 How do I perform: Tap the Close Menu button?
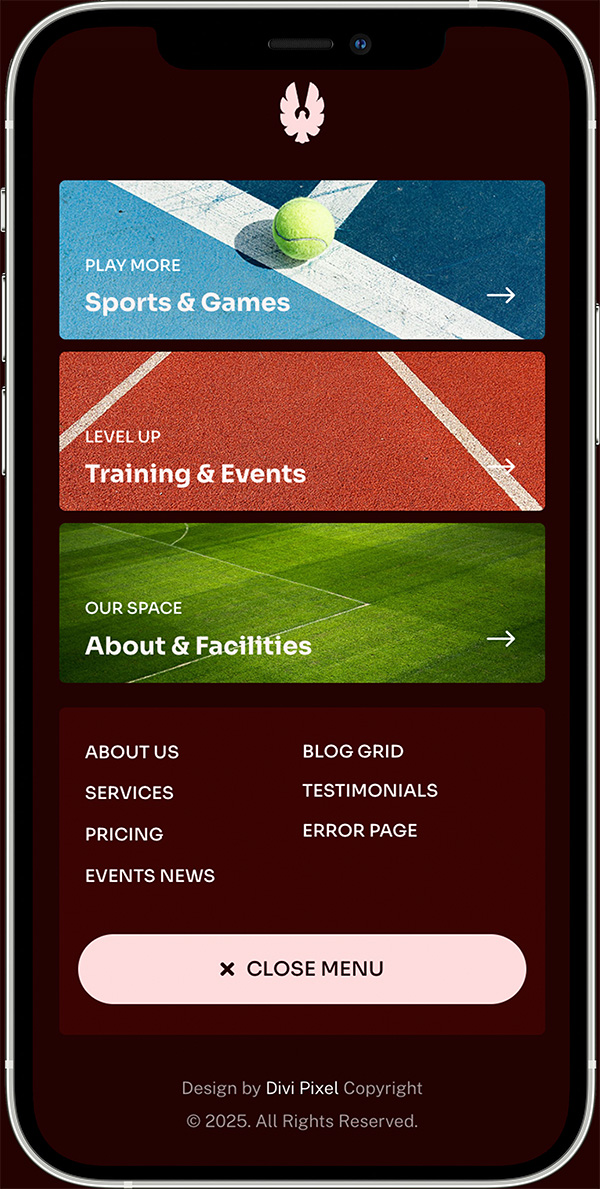tap(301, 969)
